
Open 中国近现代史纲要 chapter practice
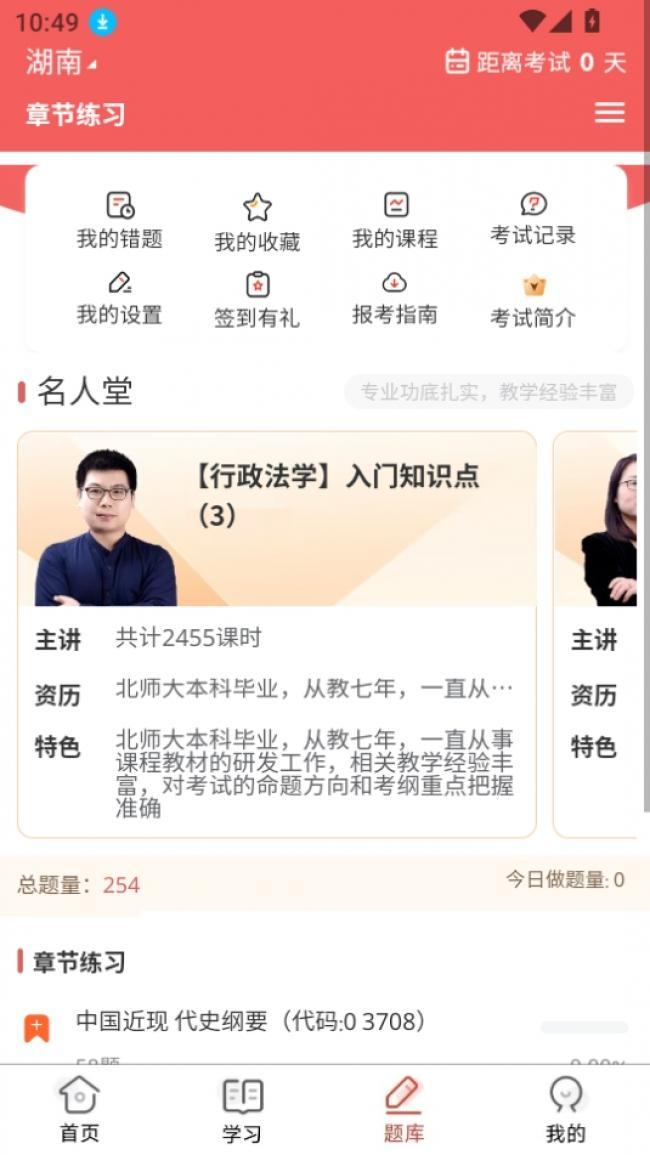250,1022
